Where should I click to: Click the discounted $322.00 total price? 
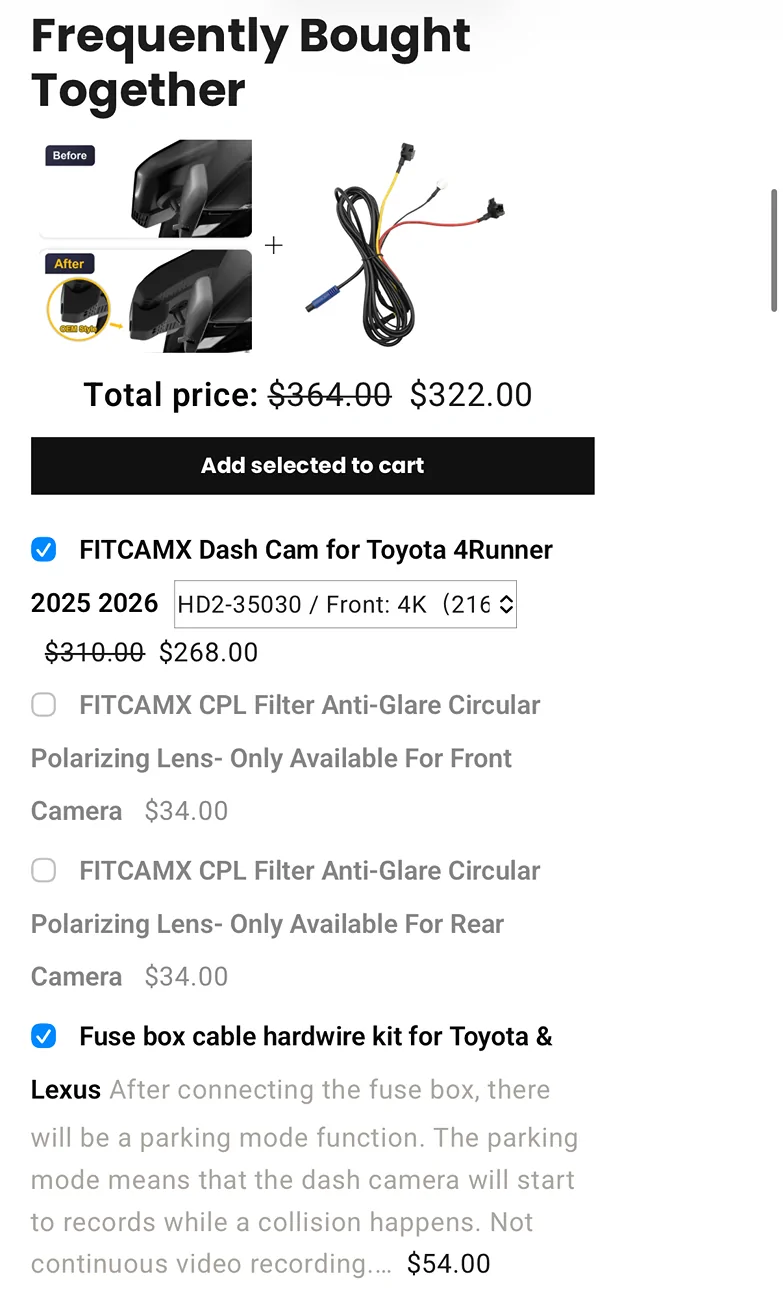point(470,394)
